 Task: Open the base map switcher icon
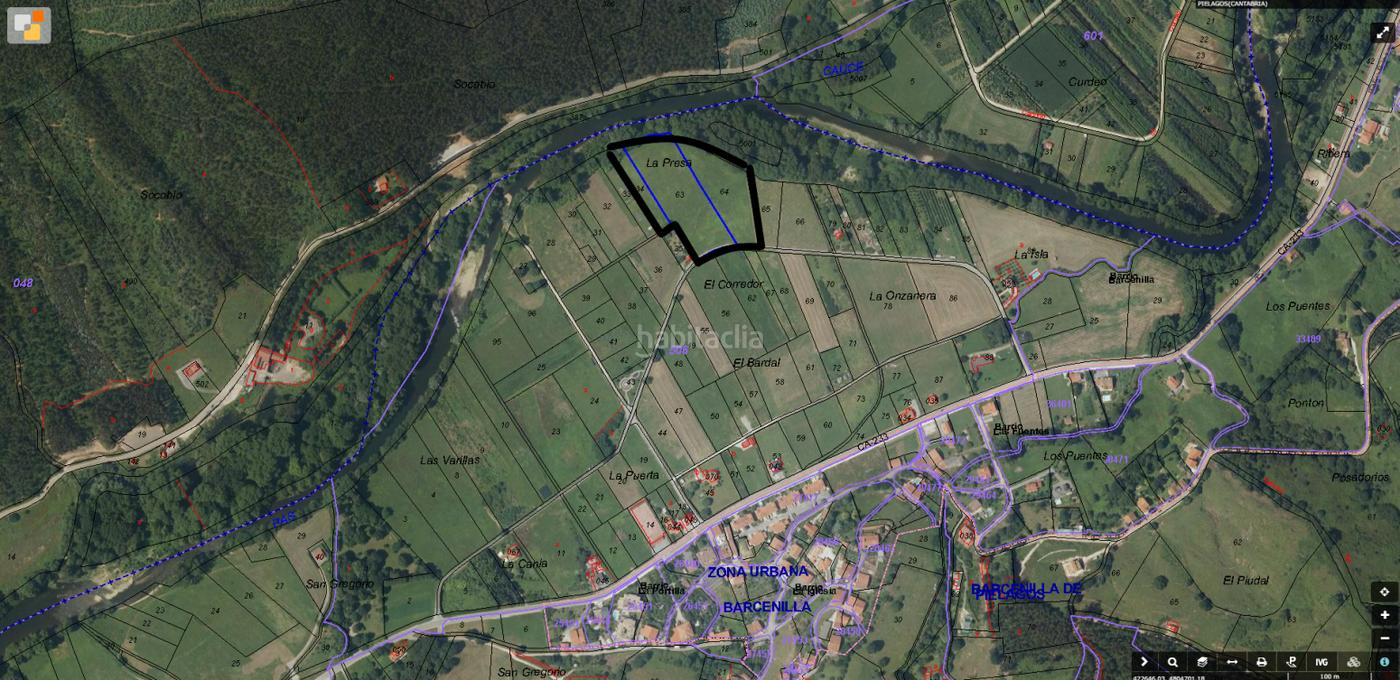pyautogui.click(x=28, y=25)
